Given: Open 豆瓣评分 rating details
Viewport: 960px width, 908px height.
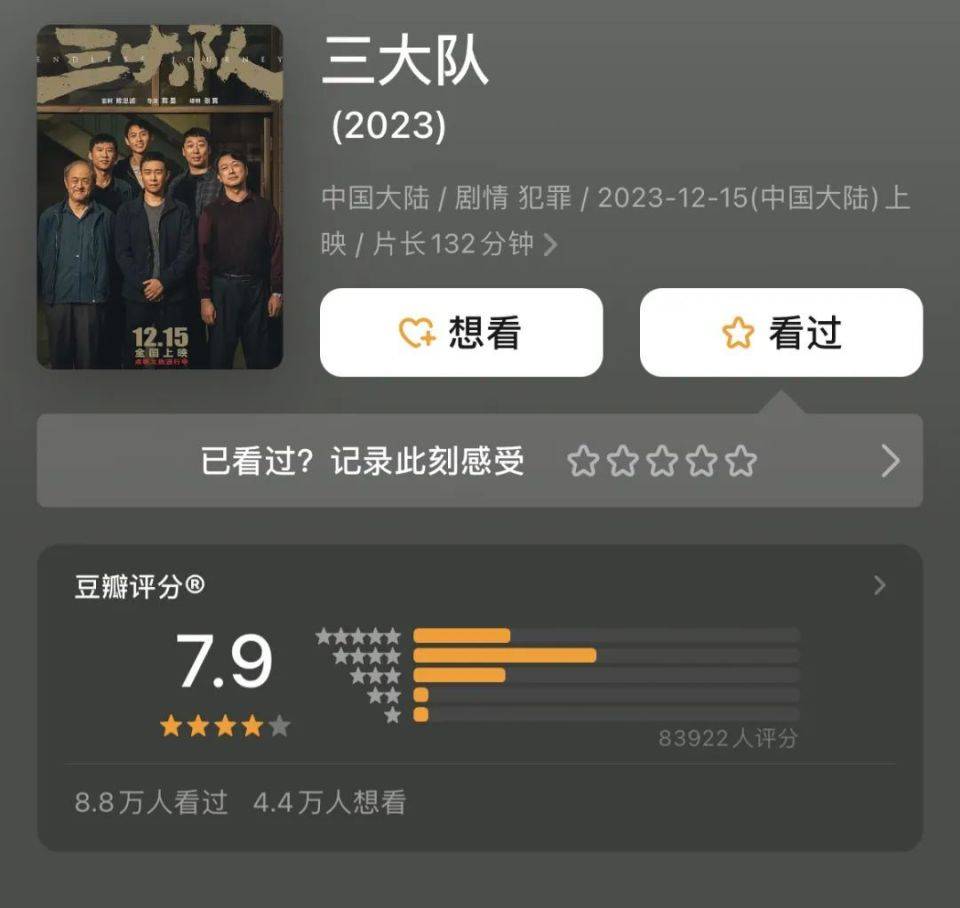Looking at the screenshot, I should 879,586.
